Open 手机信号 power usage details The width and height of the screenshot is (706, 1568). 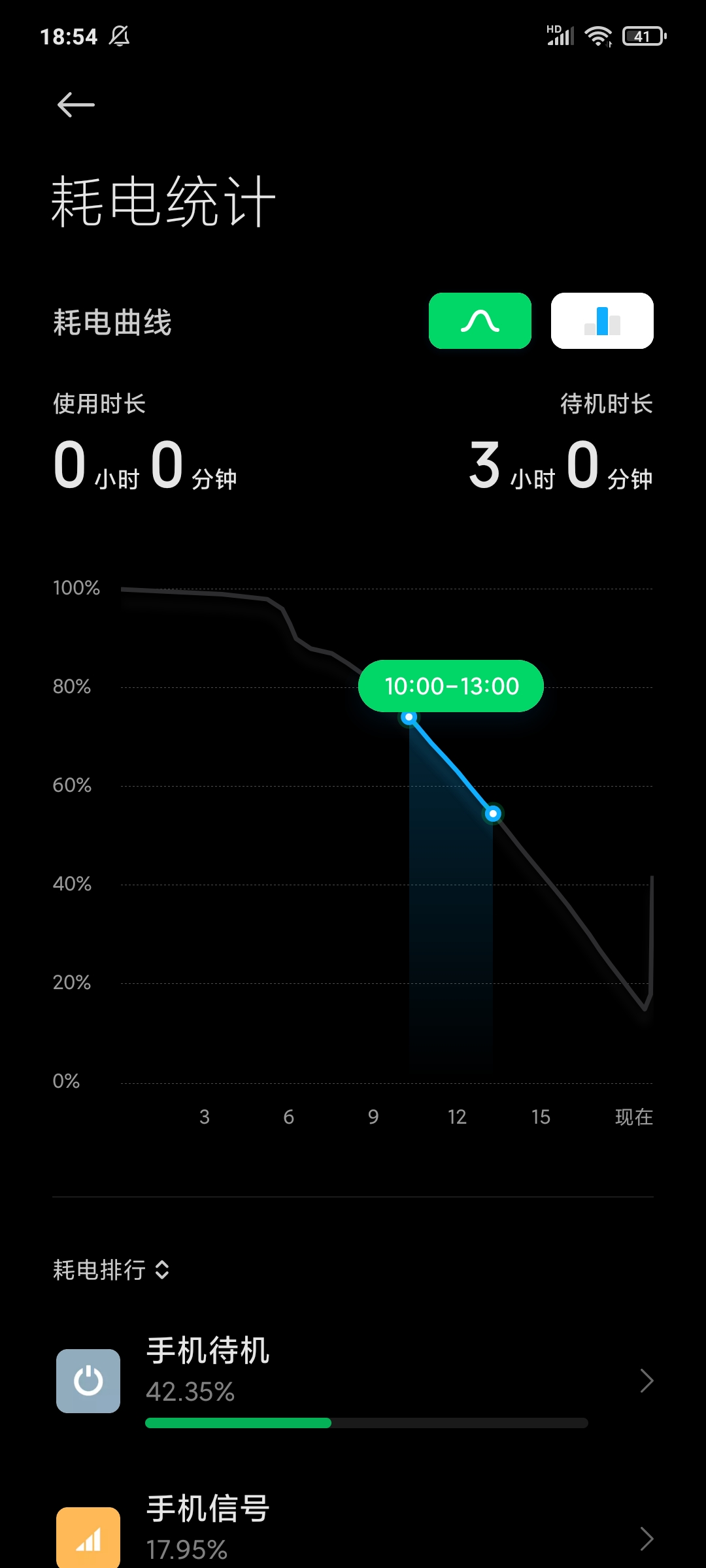(353, 1531)
